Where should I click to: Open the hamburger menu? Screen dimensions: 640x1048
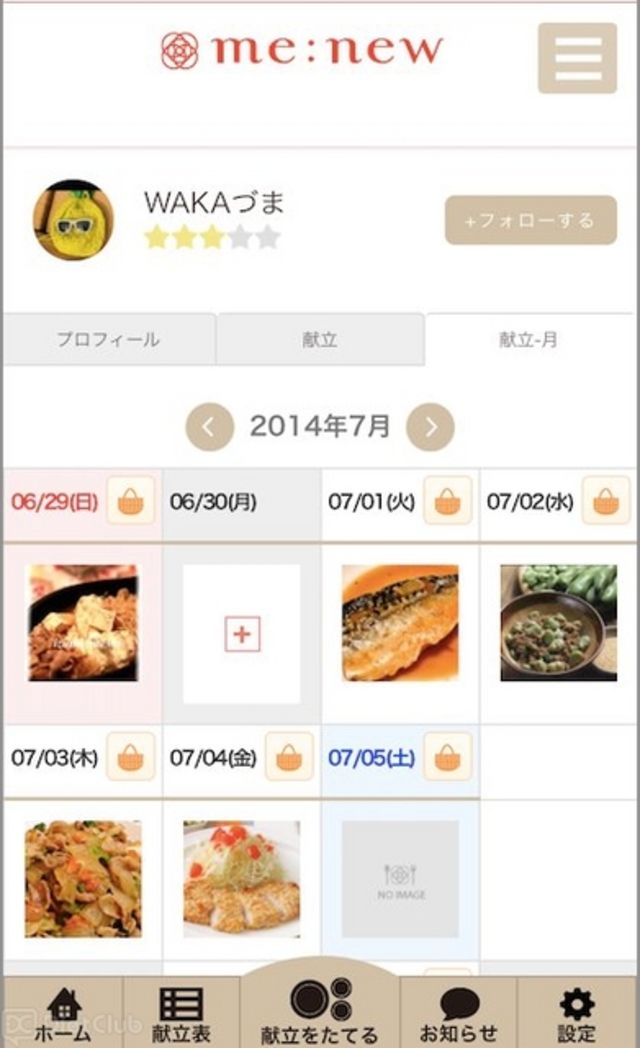point(577,58)
